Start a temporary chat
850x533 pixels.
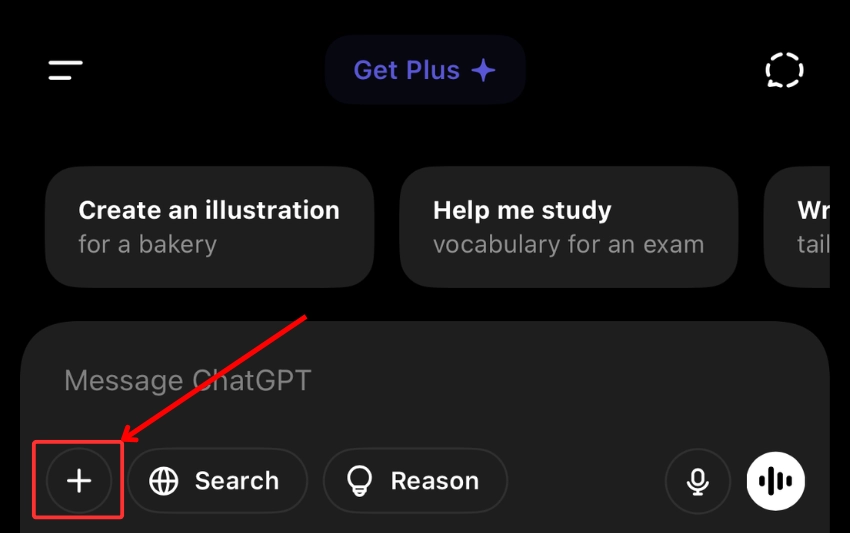tap(784, 70)
